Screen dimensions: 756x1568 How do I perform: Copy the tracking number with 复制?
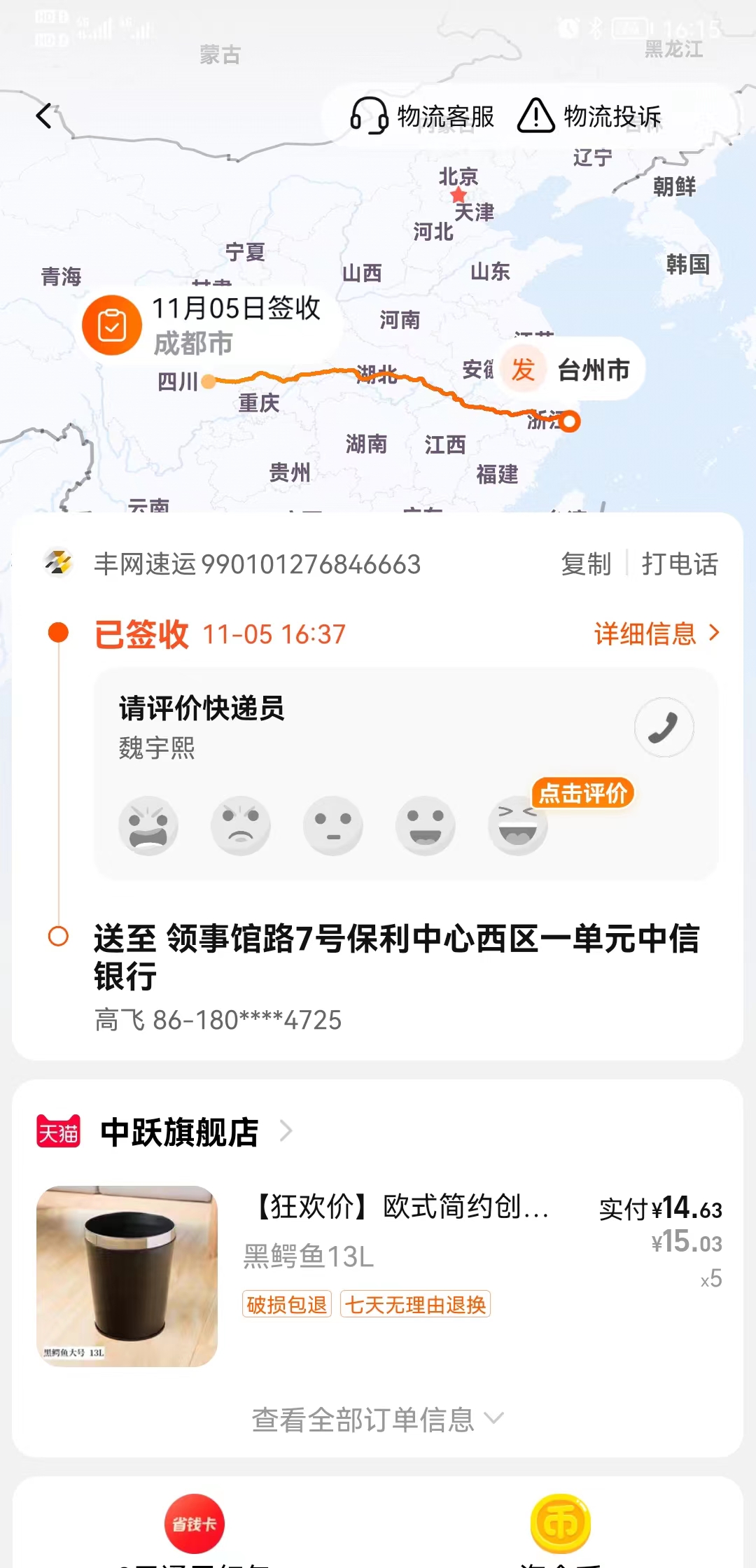click(586, 563)
